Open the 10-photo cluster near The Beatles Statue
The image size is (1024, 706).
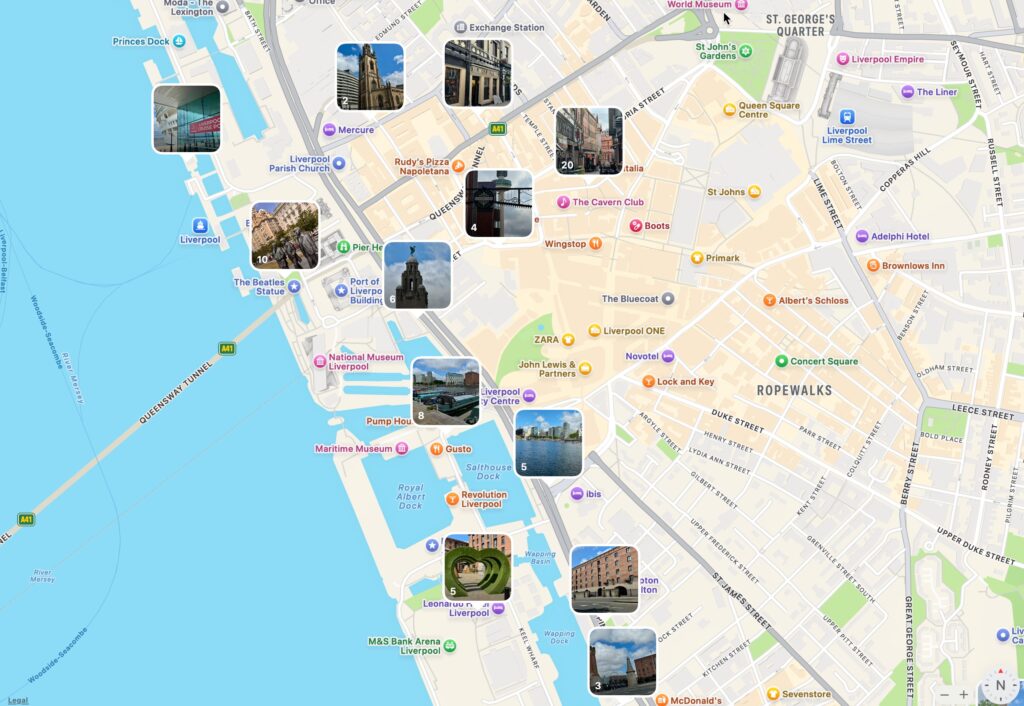[285, 236]
